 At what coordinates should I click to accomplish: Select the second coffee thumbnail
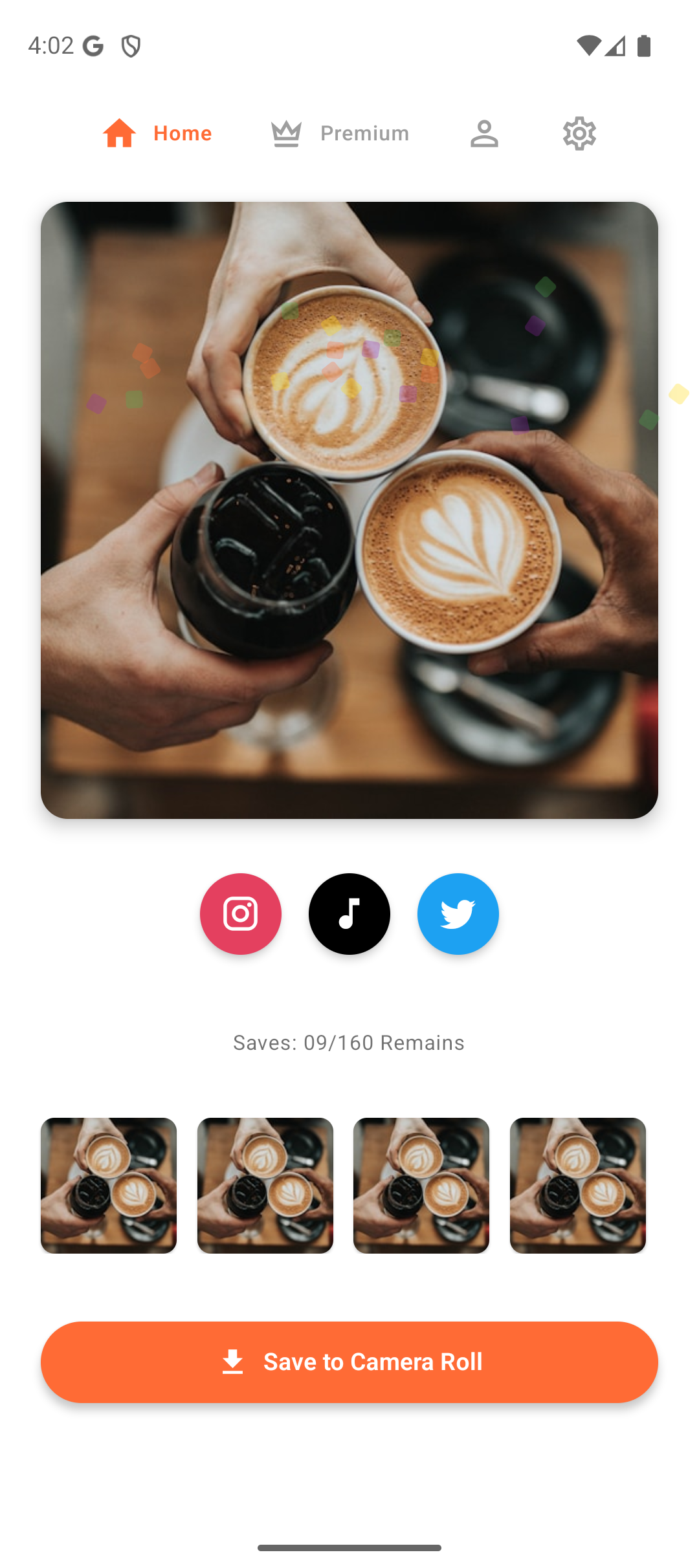265,1185
